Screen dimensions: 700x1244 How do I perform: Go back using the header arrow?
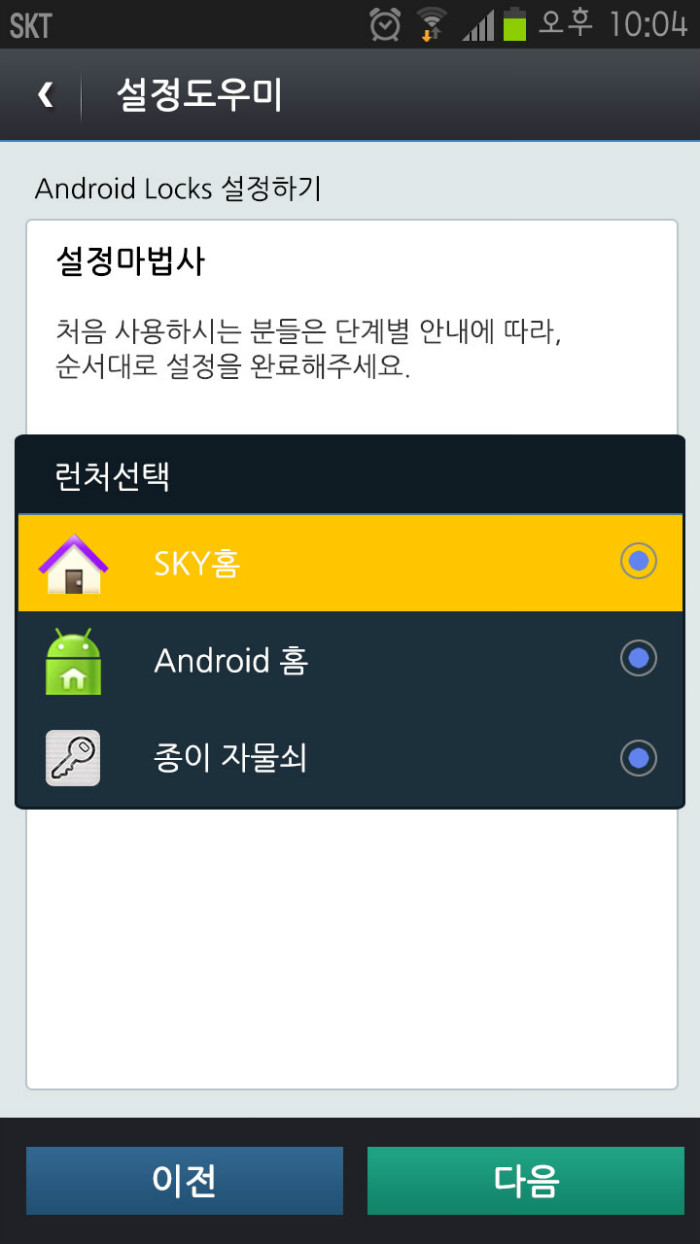45,95
